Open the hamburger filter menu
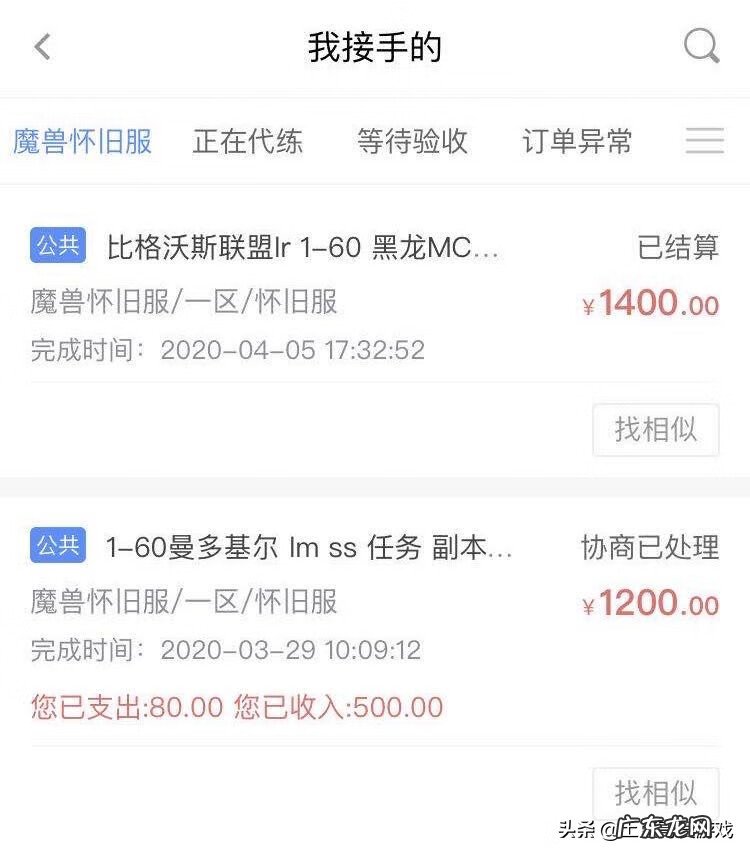Viewport: 750px width, 856px height. point(705,142)
